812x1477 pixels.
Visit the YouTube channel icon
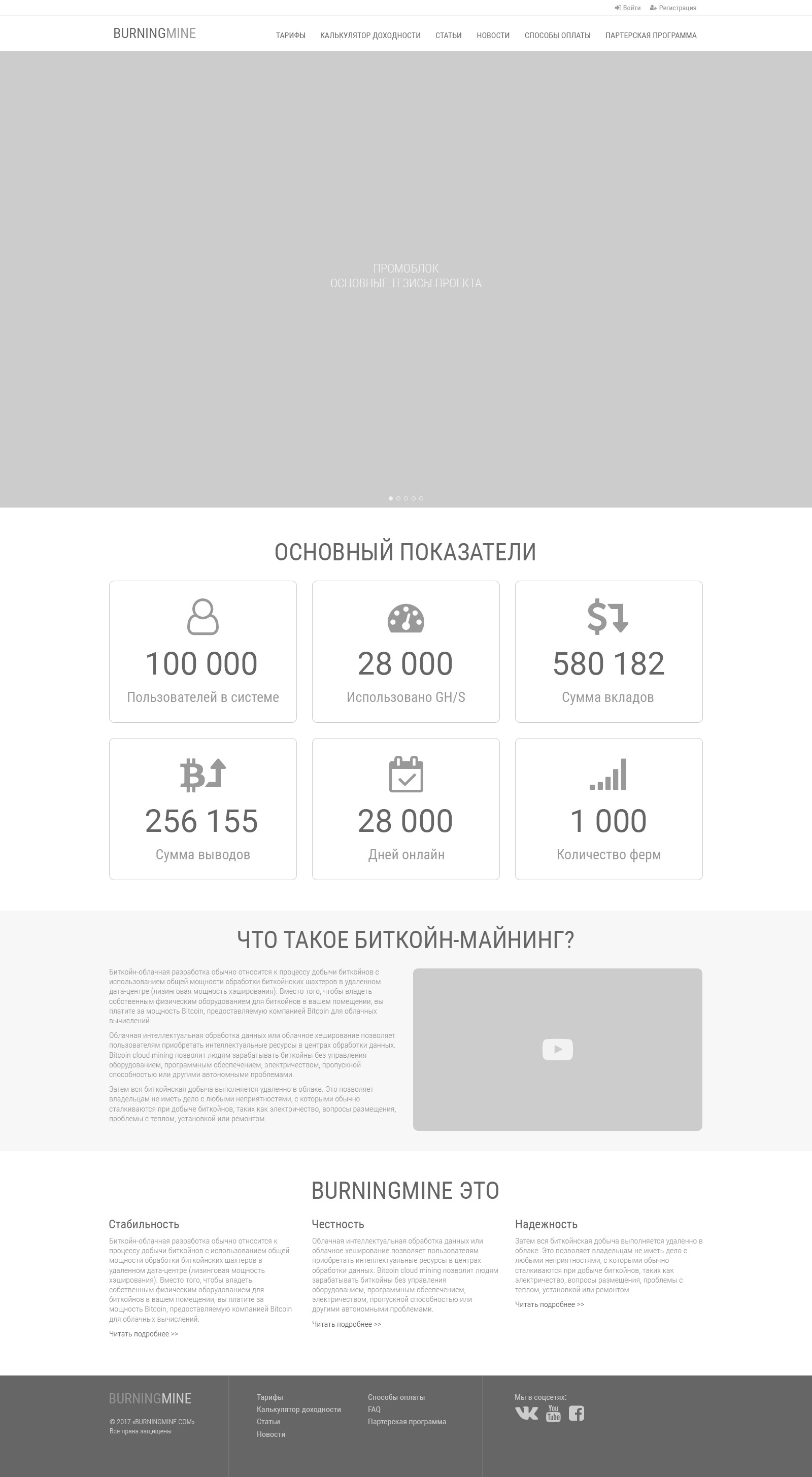553,1414
